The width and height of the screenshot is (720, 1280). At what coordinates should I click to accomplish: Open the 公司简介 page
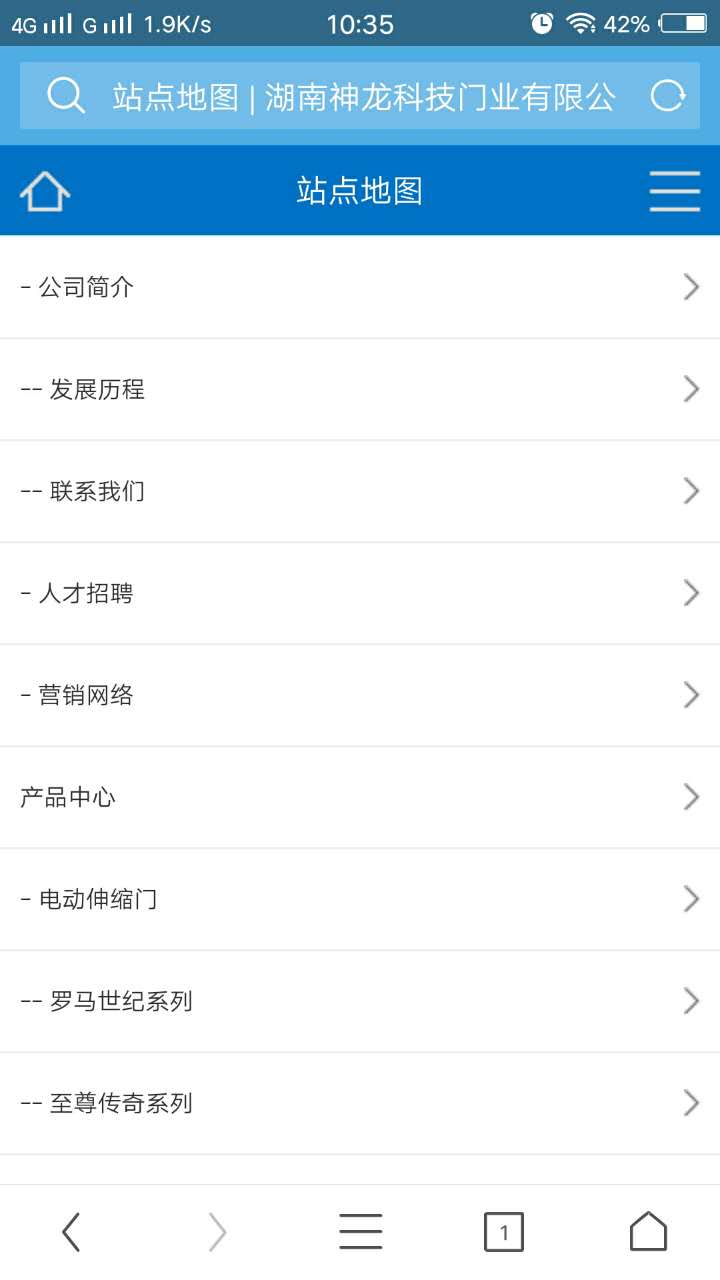[x=360, y=287]
